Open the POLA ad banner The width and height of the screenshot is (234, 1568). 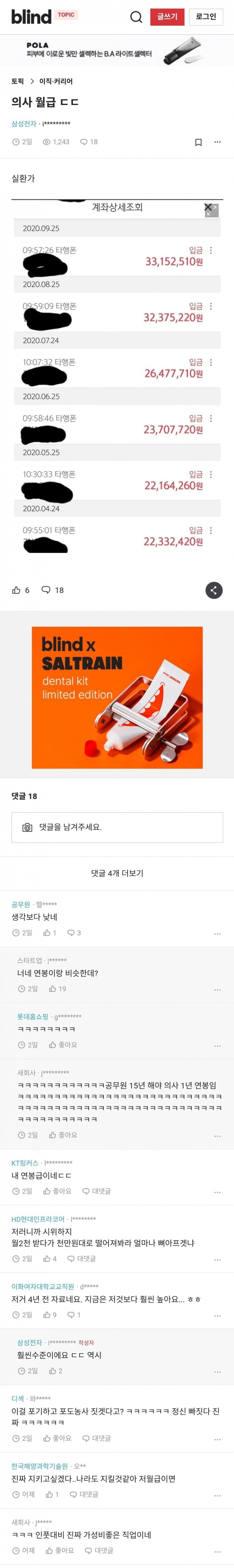click(x=117, y=51)
